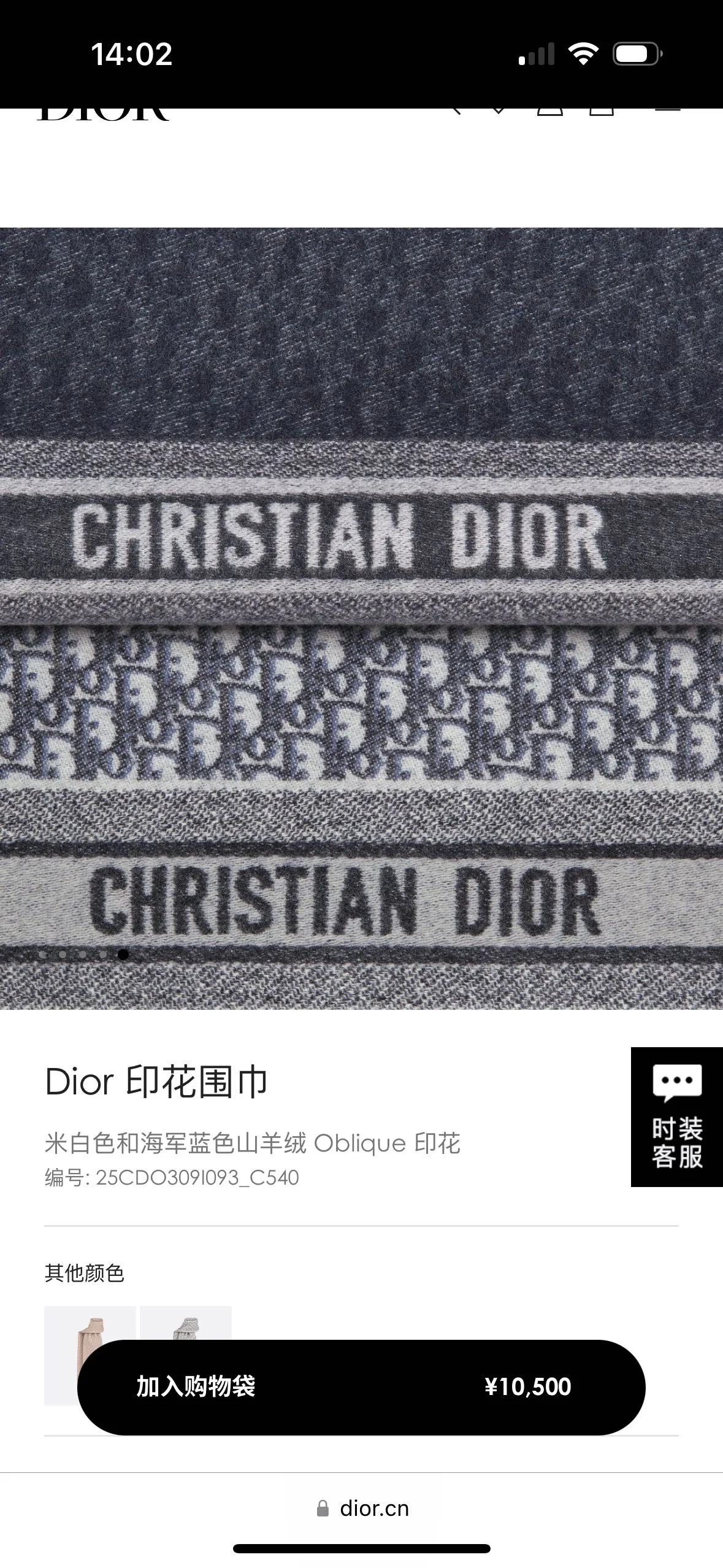Add the Dior scarf to shopping bag
723x1568 pixels.
pyautogui.click(x=361, y=1387)
